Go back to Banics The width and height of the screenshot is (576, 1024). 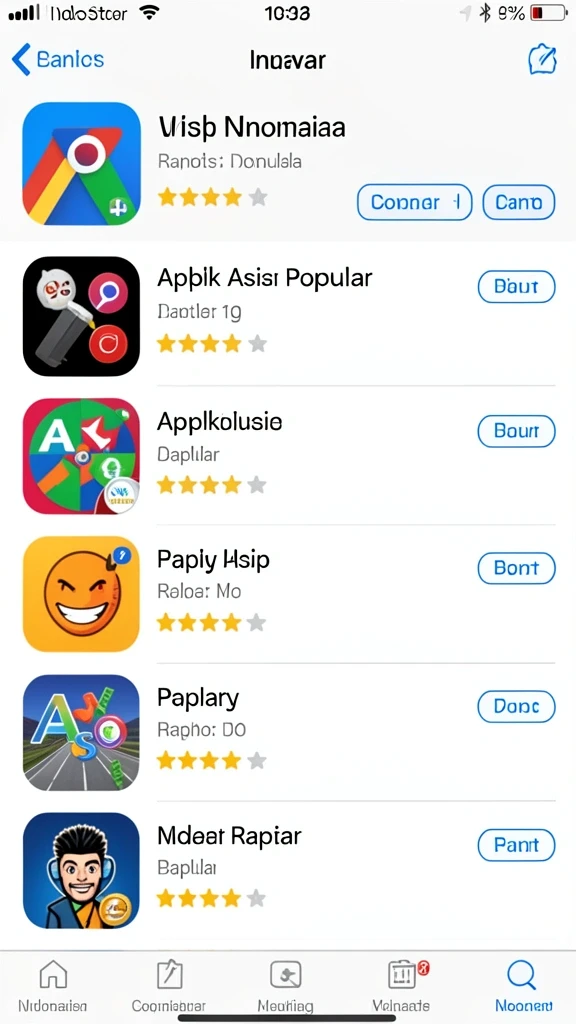click(x=57, y=59)
